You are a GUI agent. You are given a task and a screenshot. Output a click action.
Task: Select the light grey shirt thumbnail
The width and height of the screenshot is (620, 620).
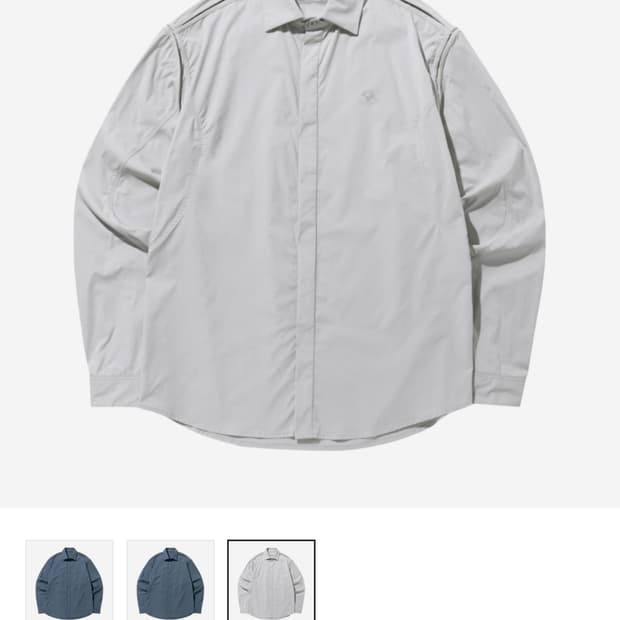[271, 580]
